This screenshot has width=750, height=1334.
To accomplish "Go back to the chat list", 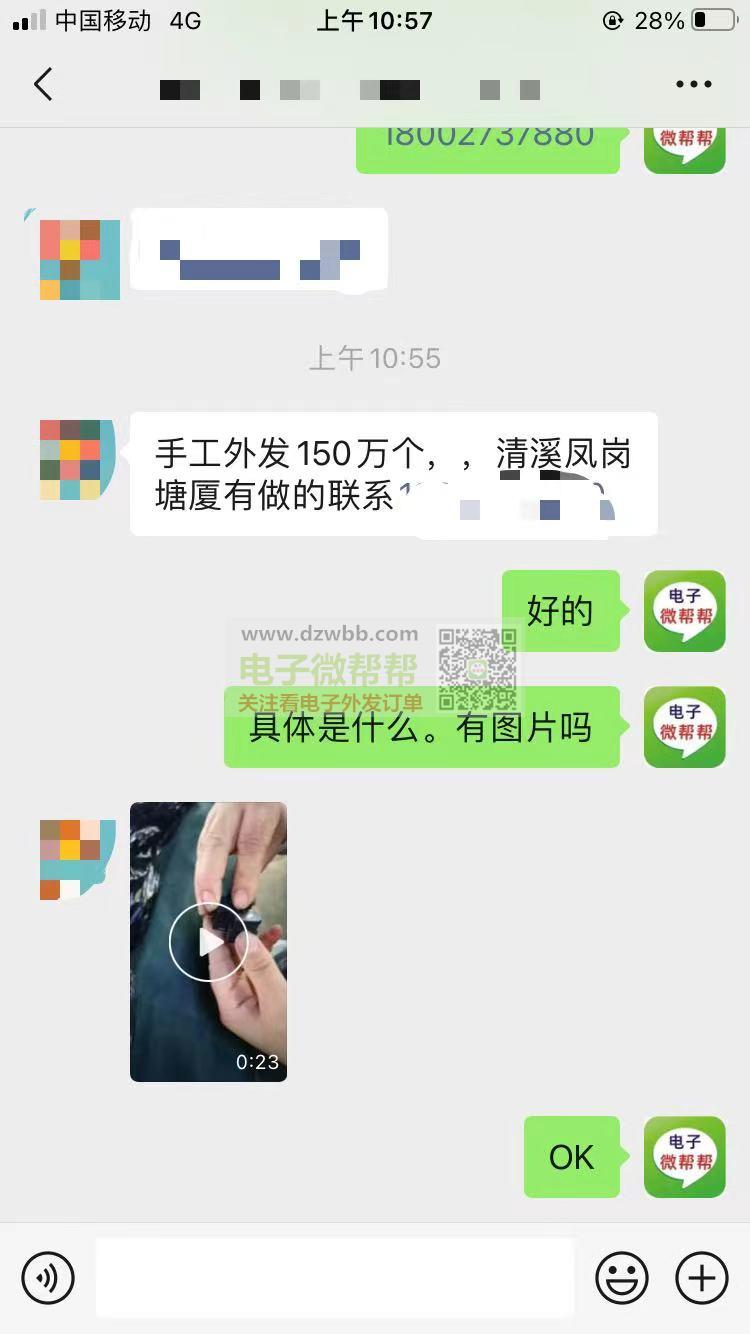I will 43,85.
